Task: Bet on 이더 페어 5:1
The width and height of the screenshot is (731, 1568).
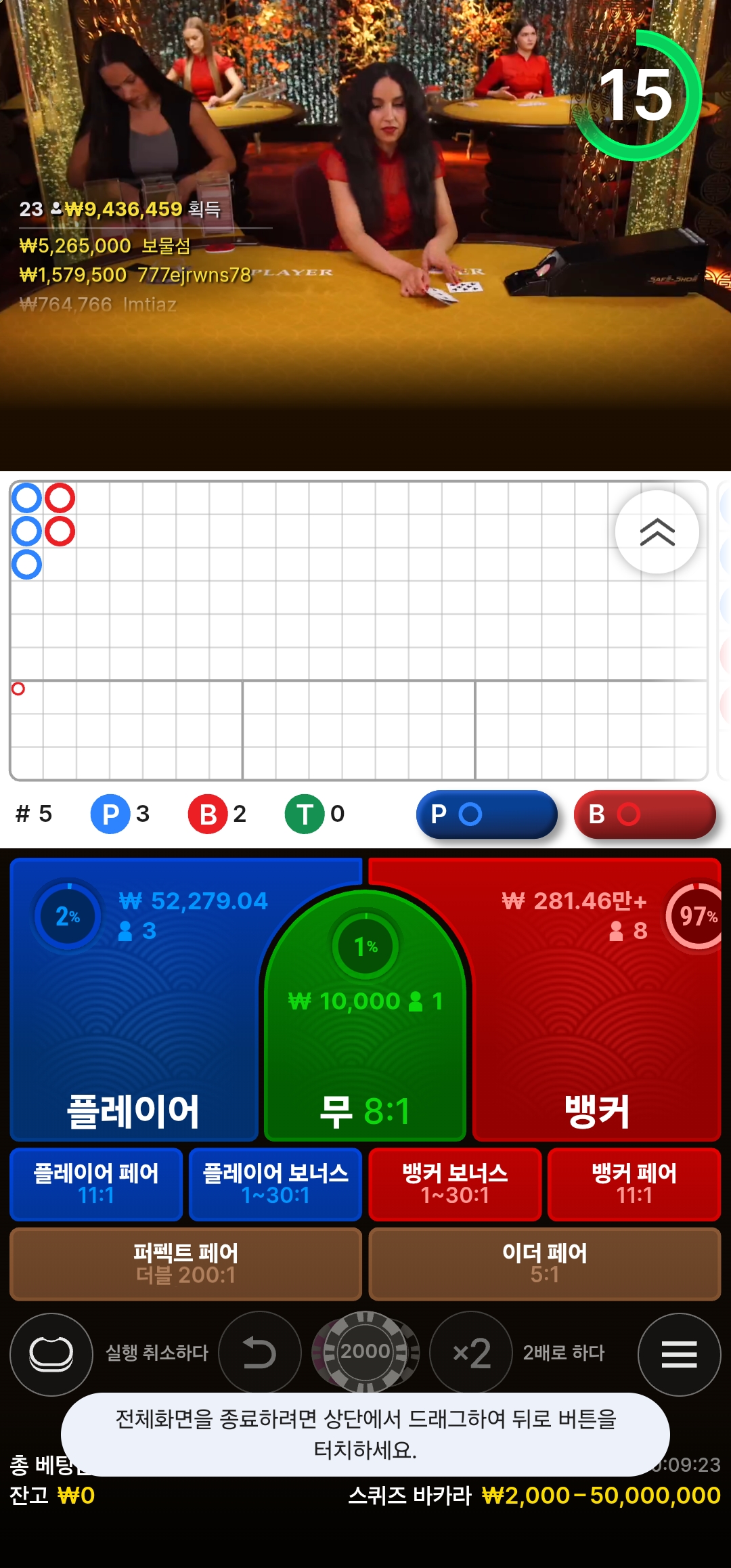Action: (x=545, y=1263)
